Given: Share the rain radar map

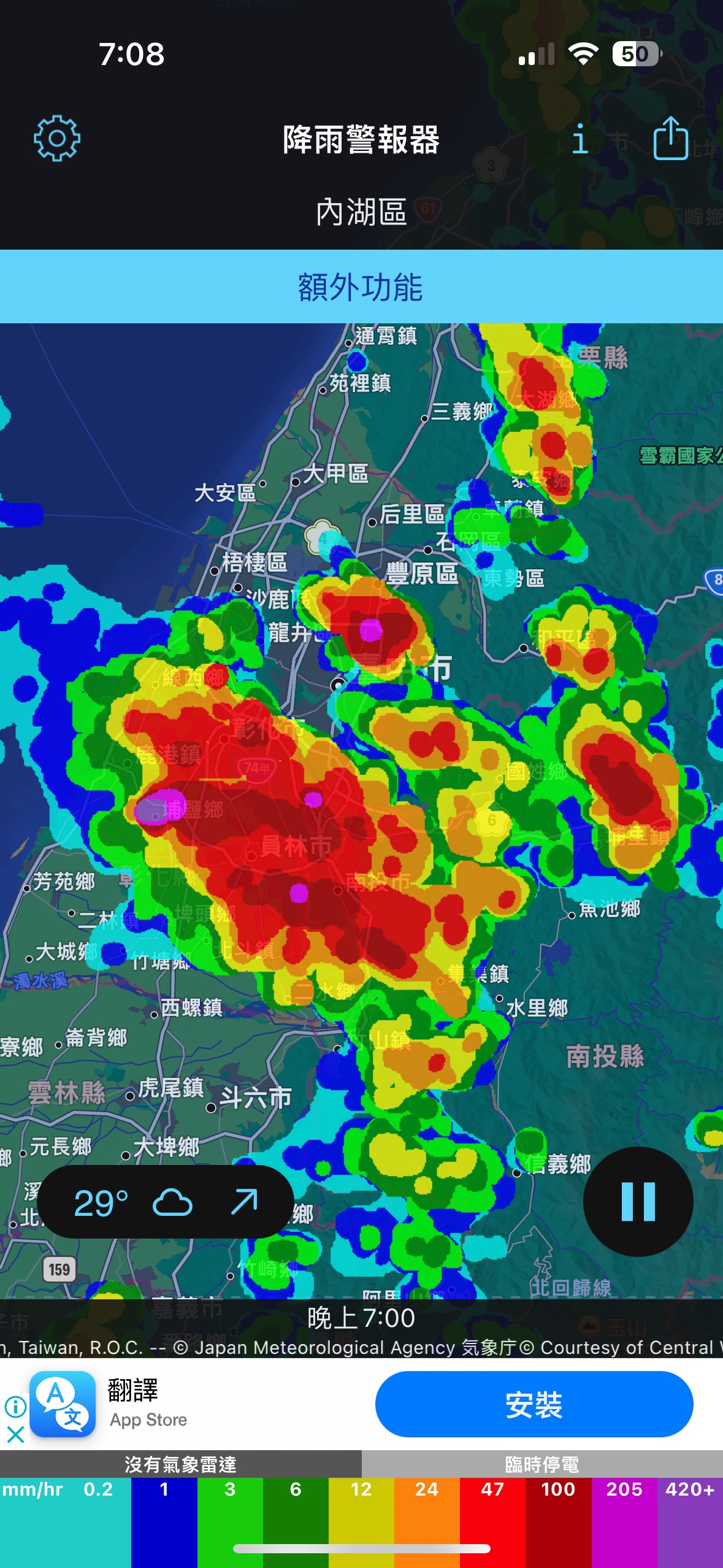Looking at the screenshot, I should (x=670, y=139).
